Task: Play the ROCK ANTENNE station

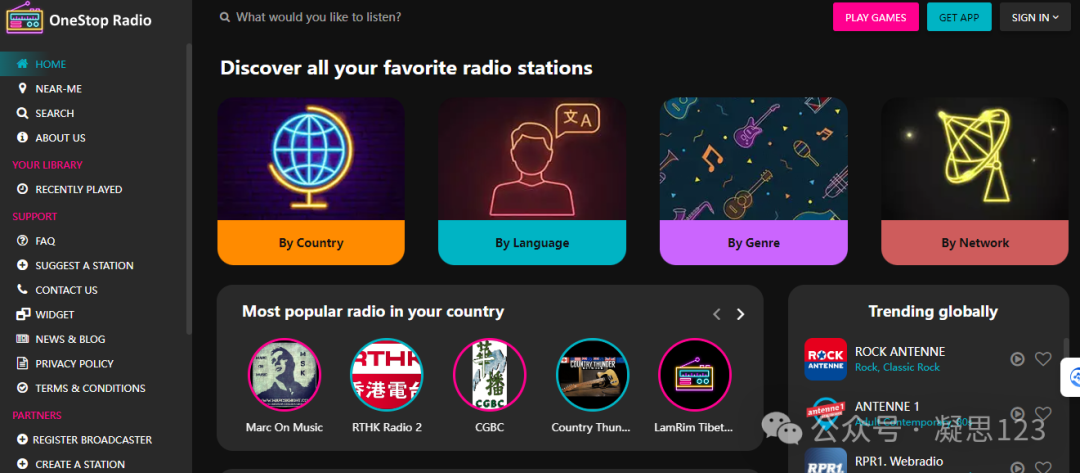Action: (1017, 359)
